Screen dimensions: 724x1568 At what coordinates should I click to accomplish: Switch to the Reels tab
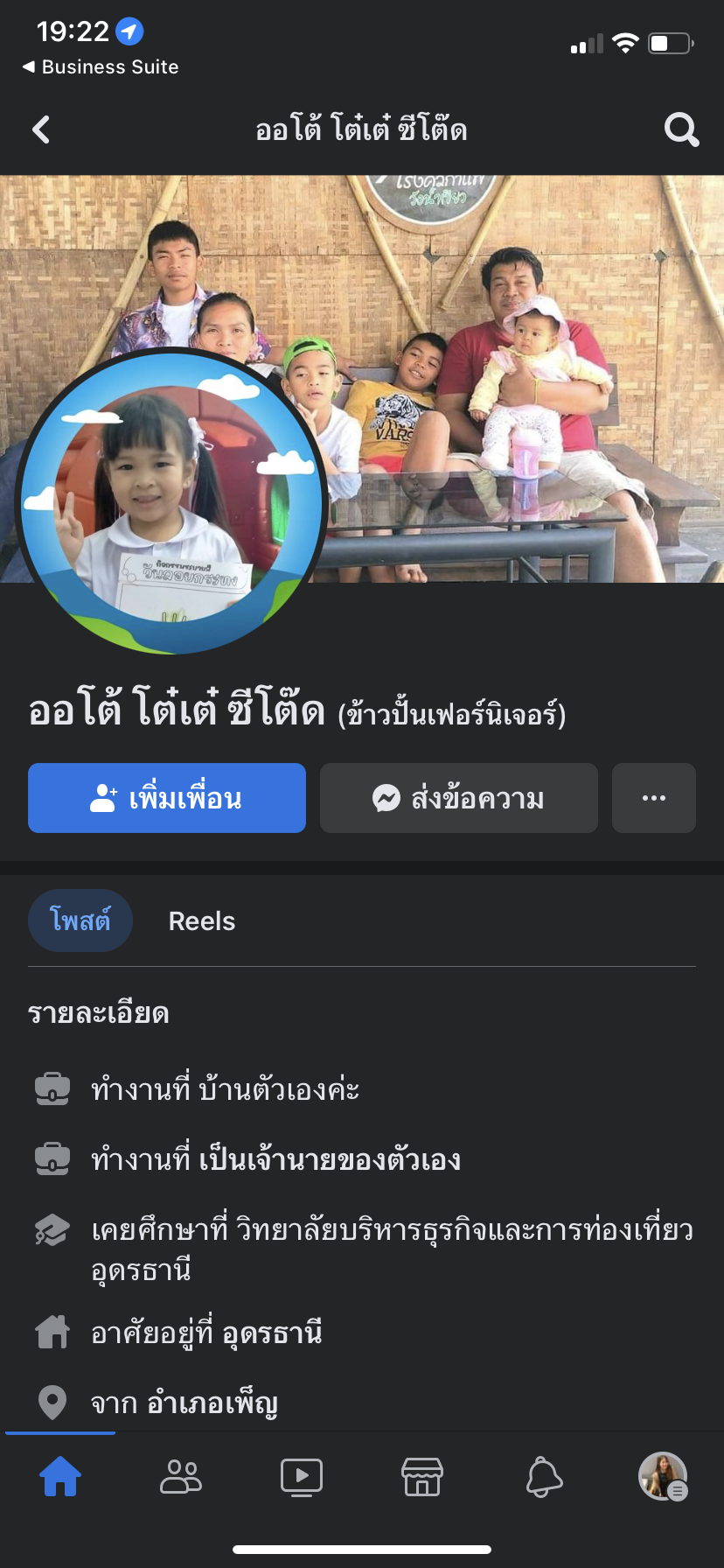tap(202, 921)
